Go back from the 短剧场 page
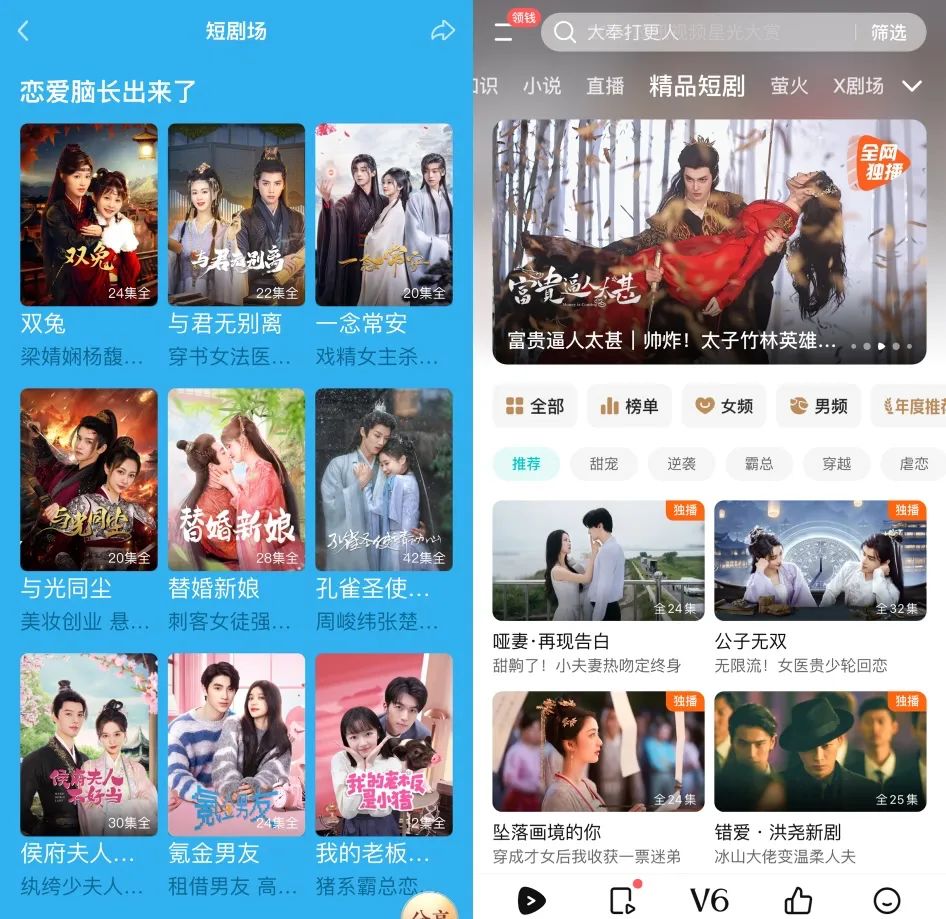The image size is (946, 919). tap(24, 32)
